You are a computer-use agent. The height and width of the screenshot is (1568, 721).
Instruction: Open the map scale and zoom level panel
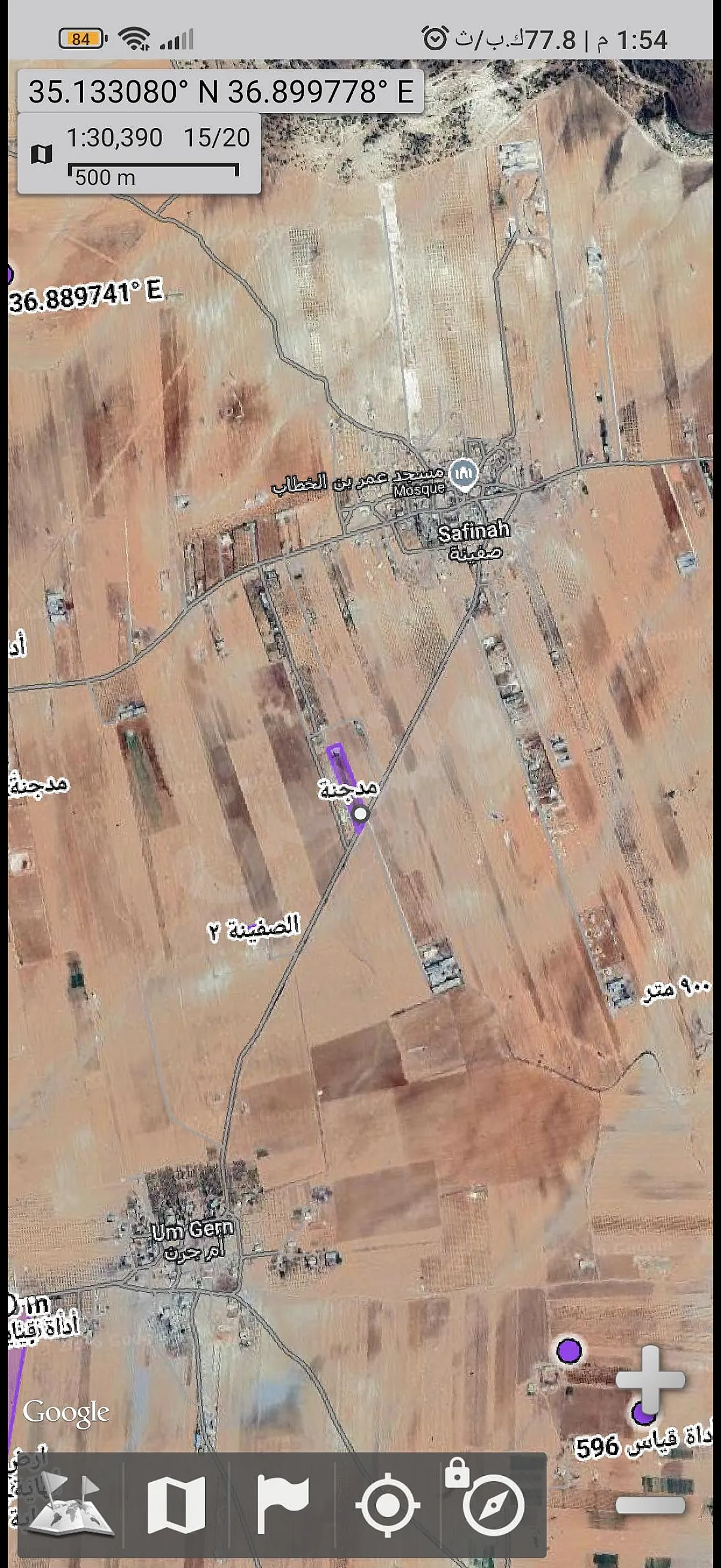point(139,154)
